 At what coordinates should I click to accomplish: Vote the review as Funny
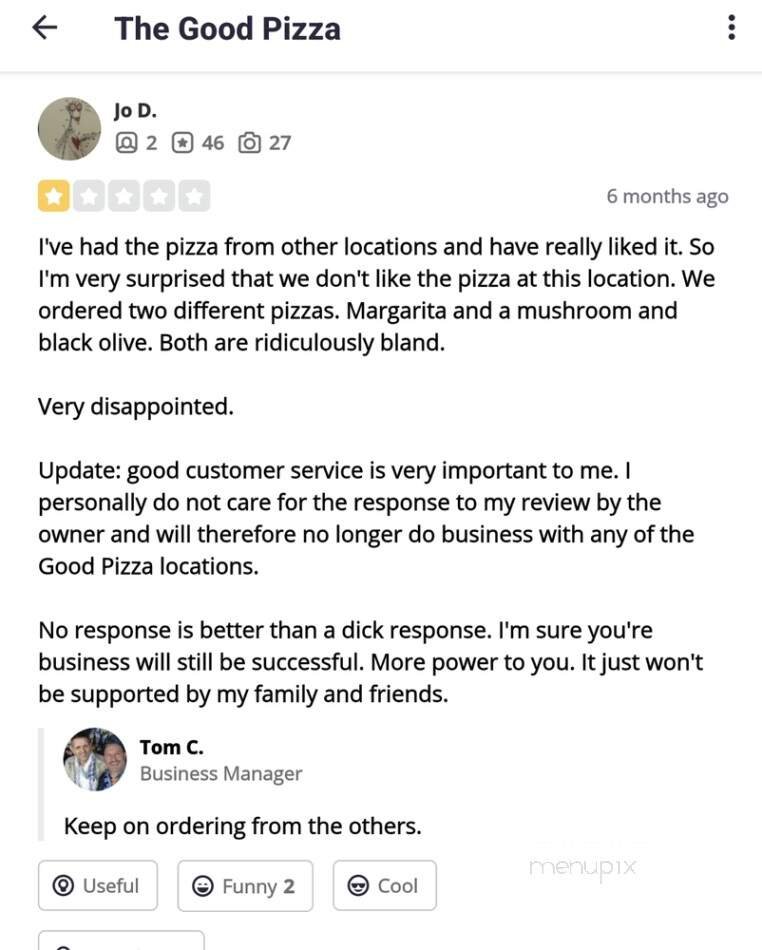click(x=245, y=885)
